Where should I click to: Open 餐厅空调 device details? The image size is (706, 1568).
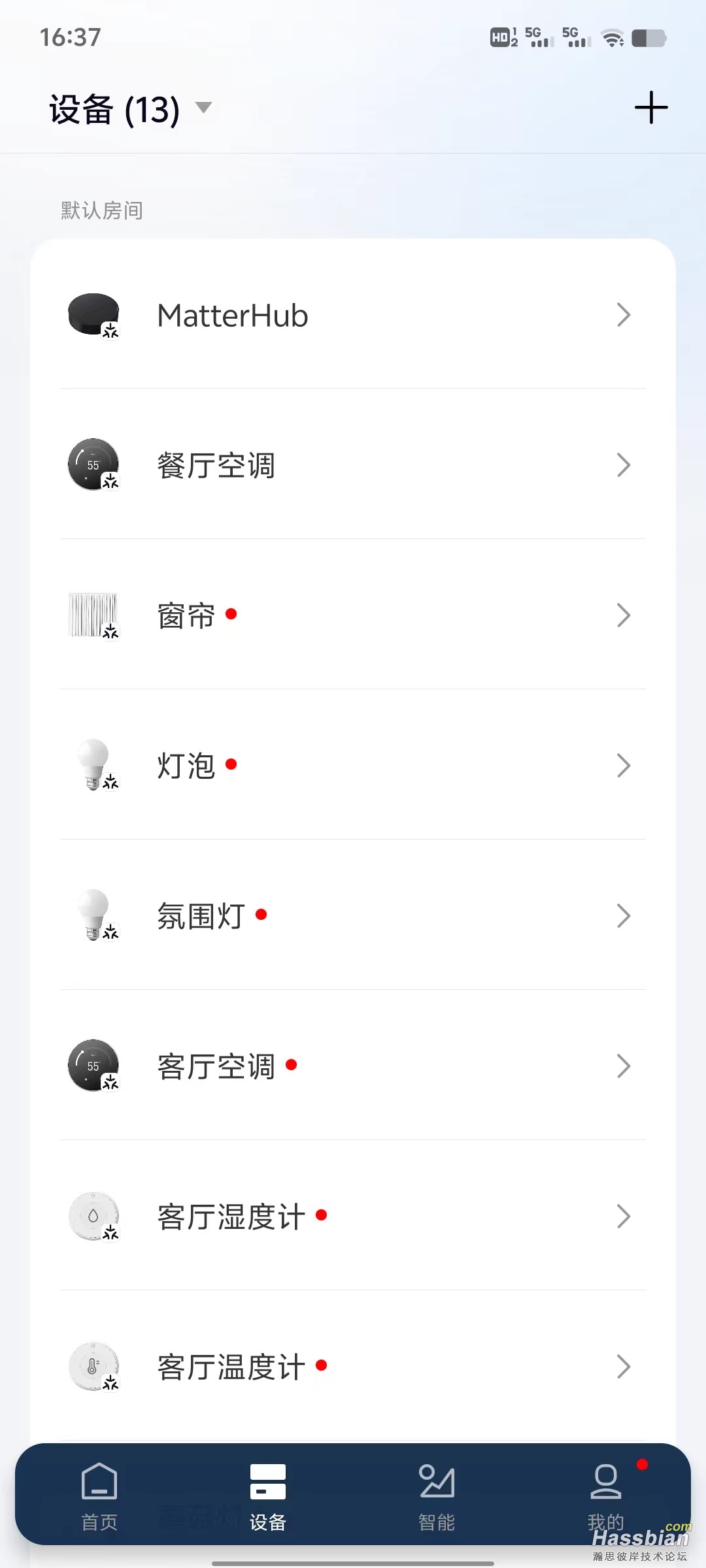click(353, 466)
